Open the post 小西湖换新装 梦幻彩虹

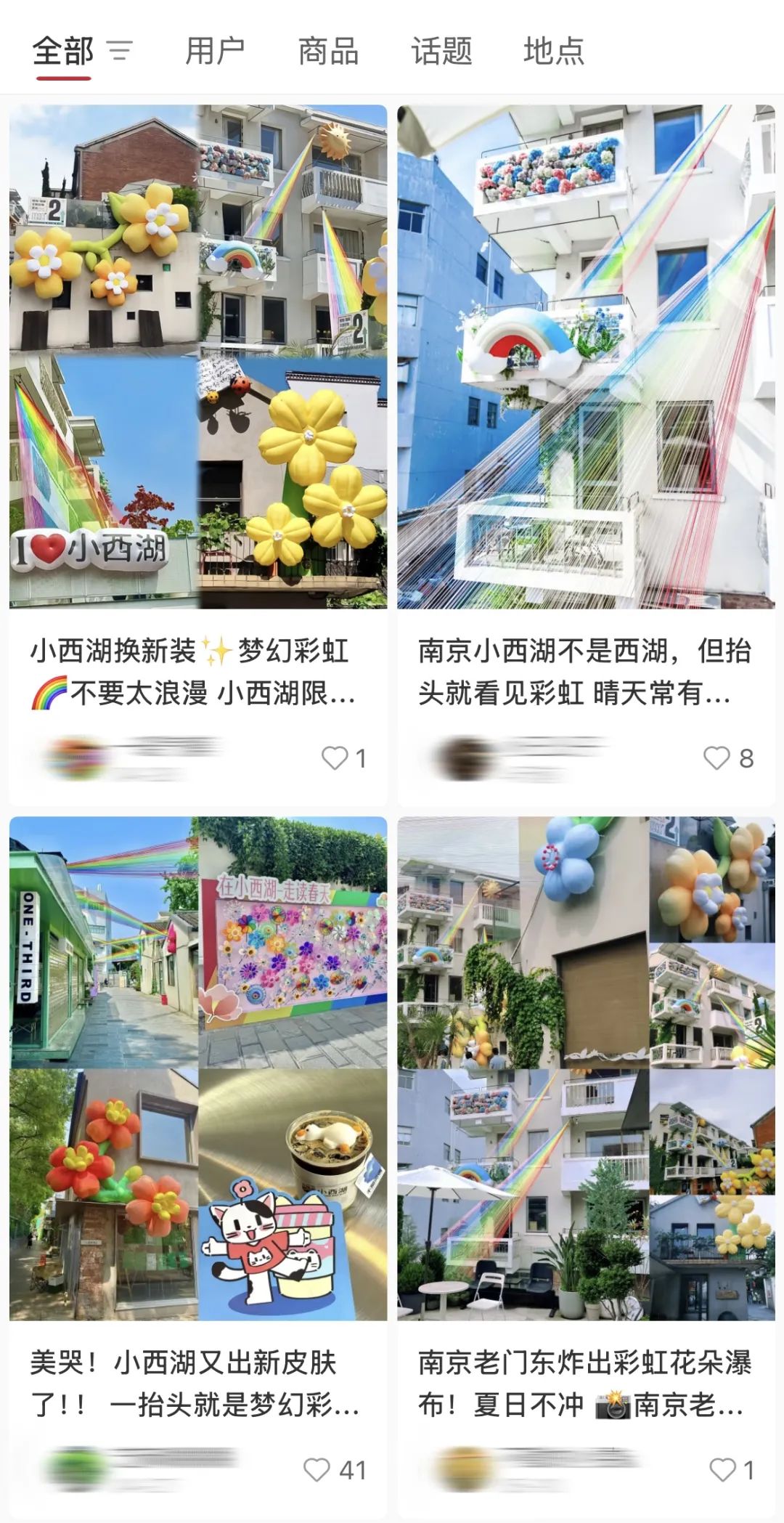[197, 356]
